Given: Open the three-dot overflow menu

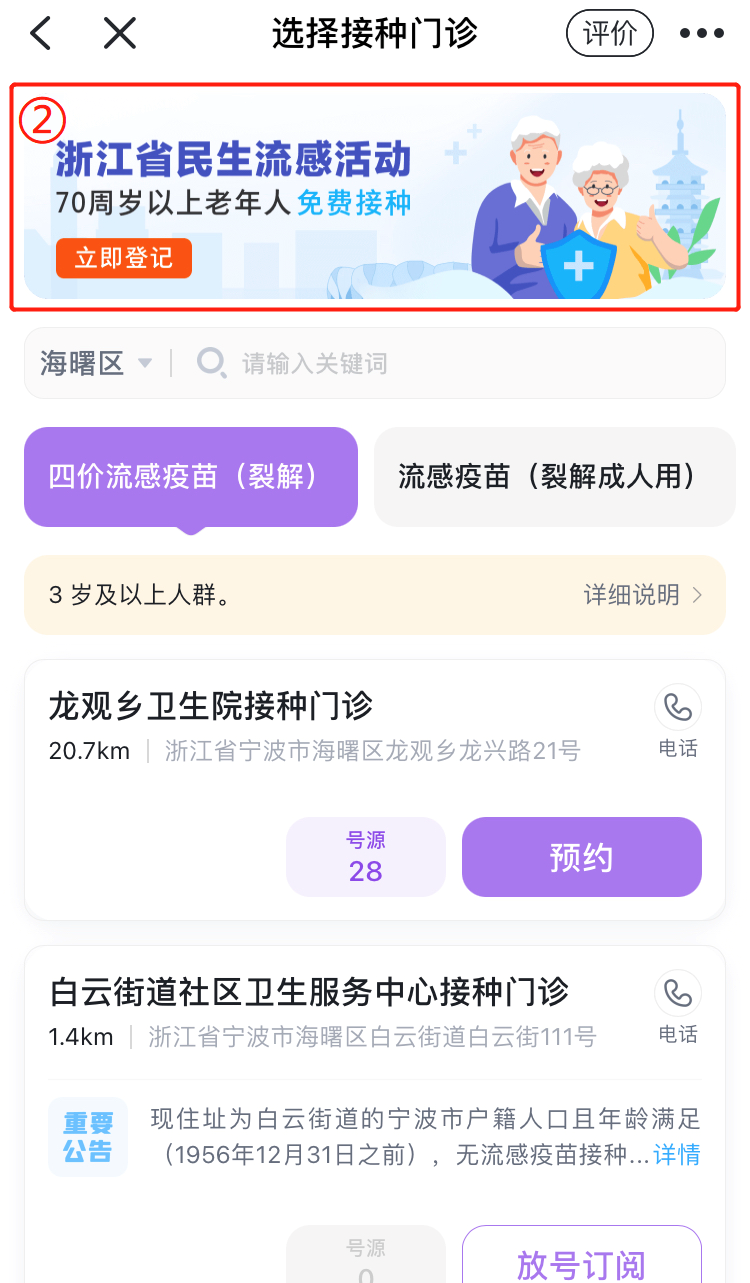Looking at the screenshot, I should pyautogui.click(x=701, y=34).
